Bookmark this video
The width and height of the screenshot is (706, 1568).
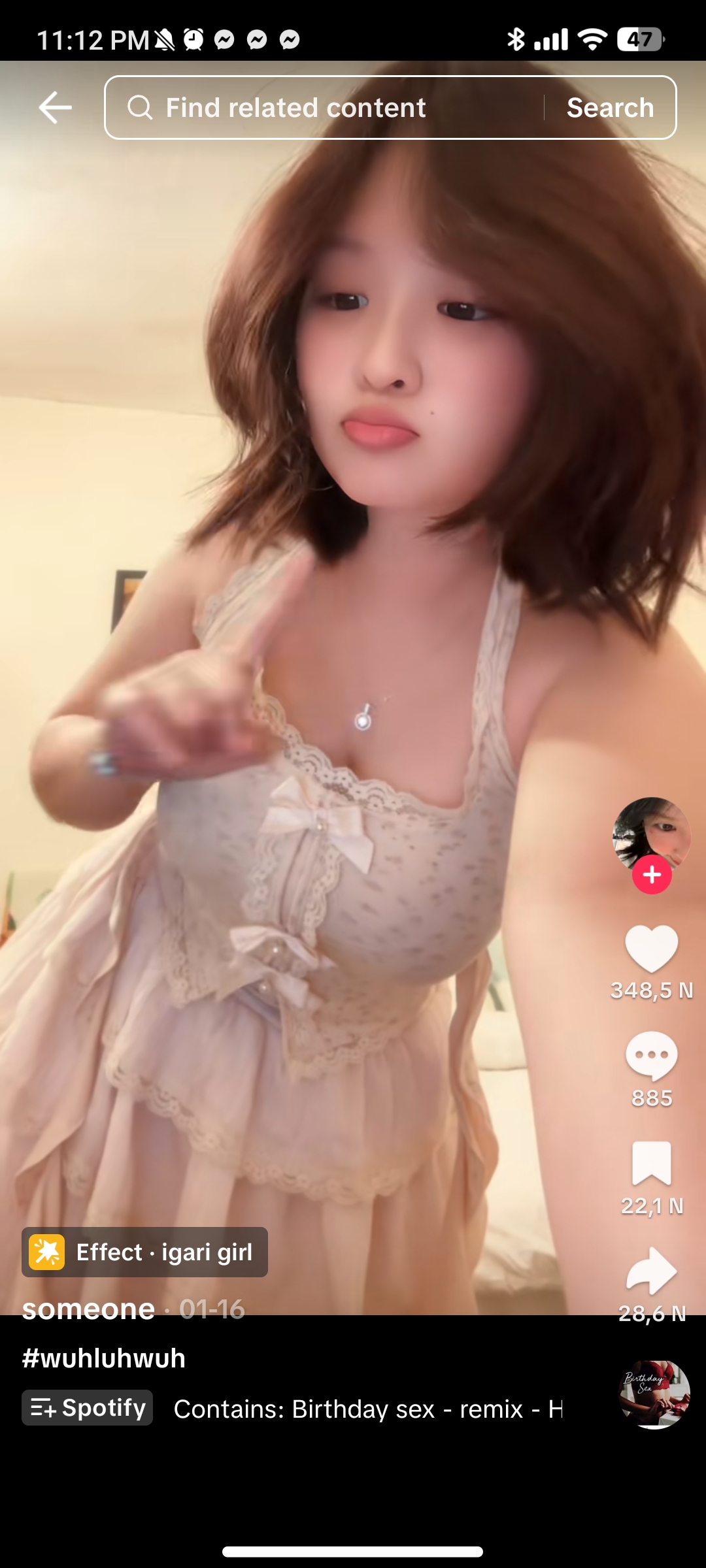point(652,1164)
